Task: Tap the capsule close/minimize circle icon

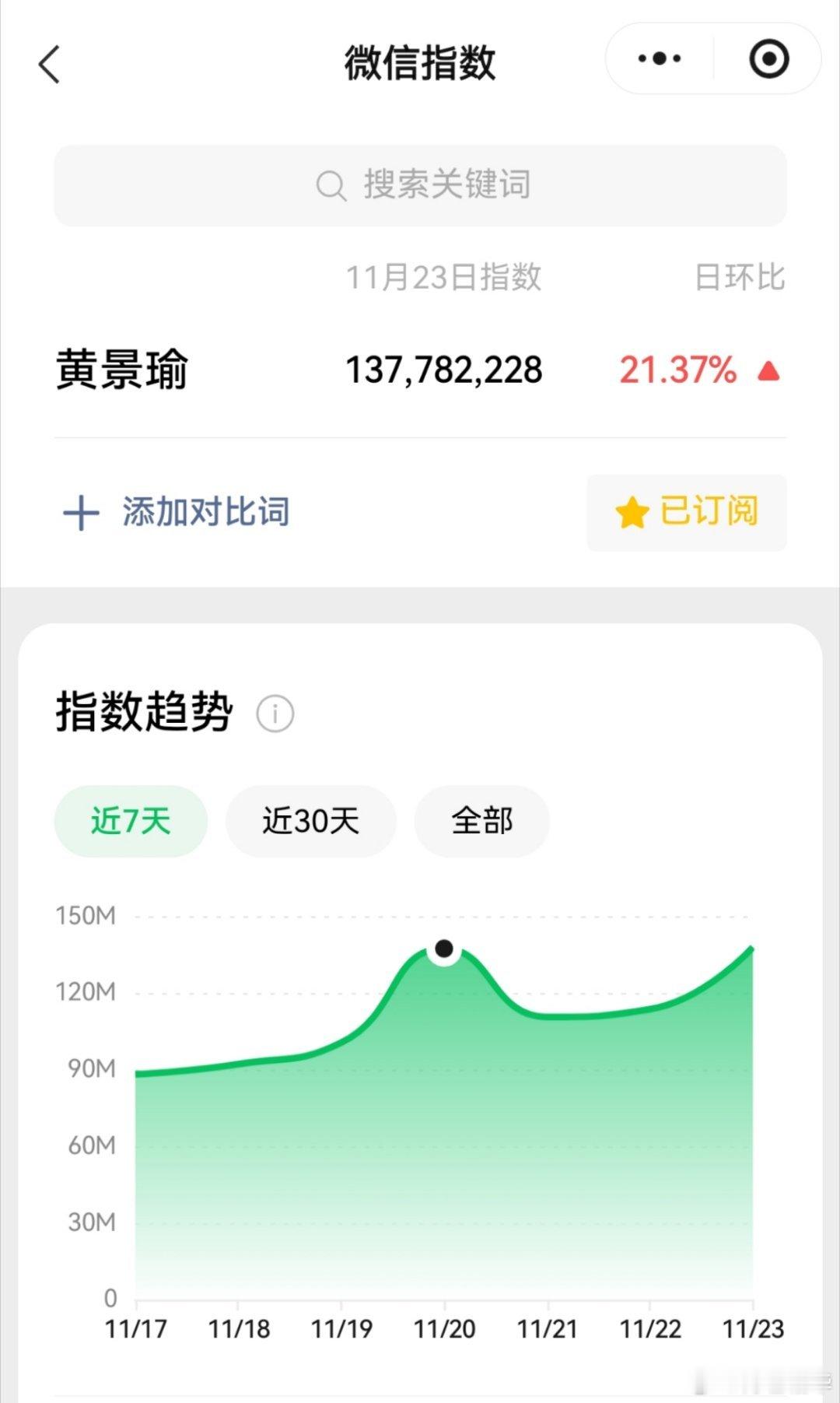Action: pos(768,58)
